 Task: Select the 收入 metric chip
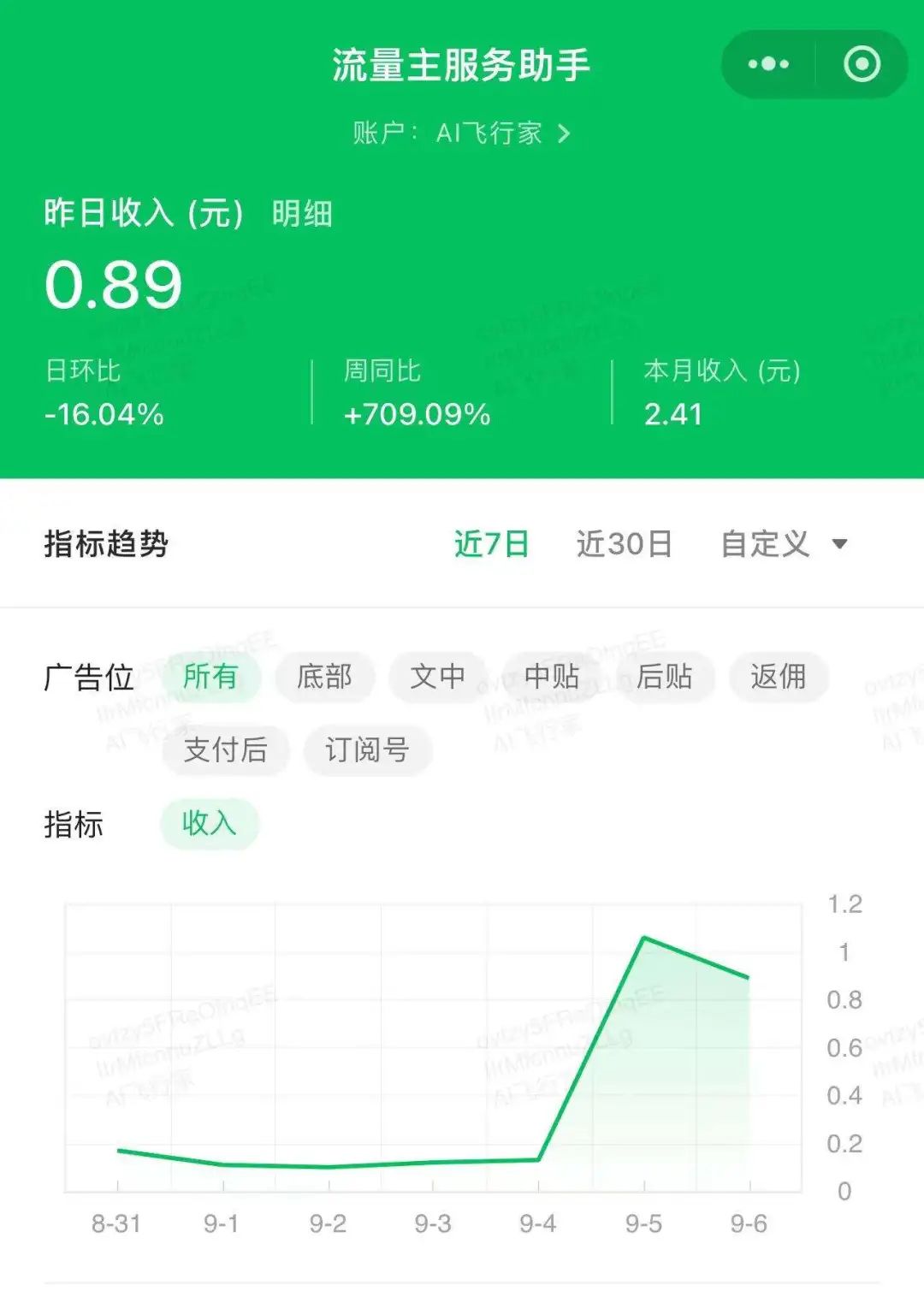point(209,824)
